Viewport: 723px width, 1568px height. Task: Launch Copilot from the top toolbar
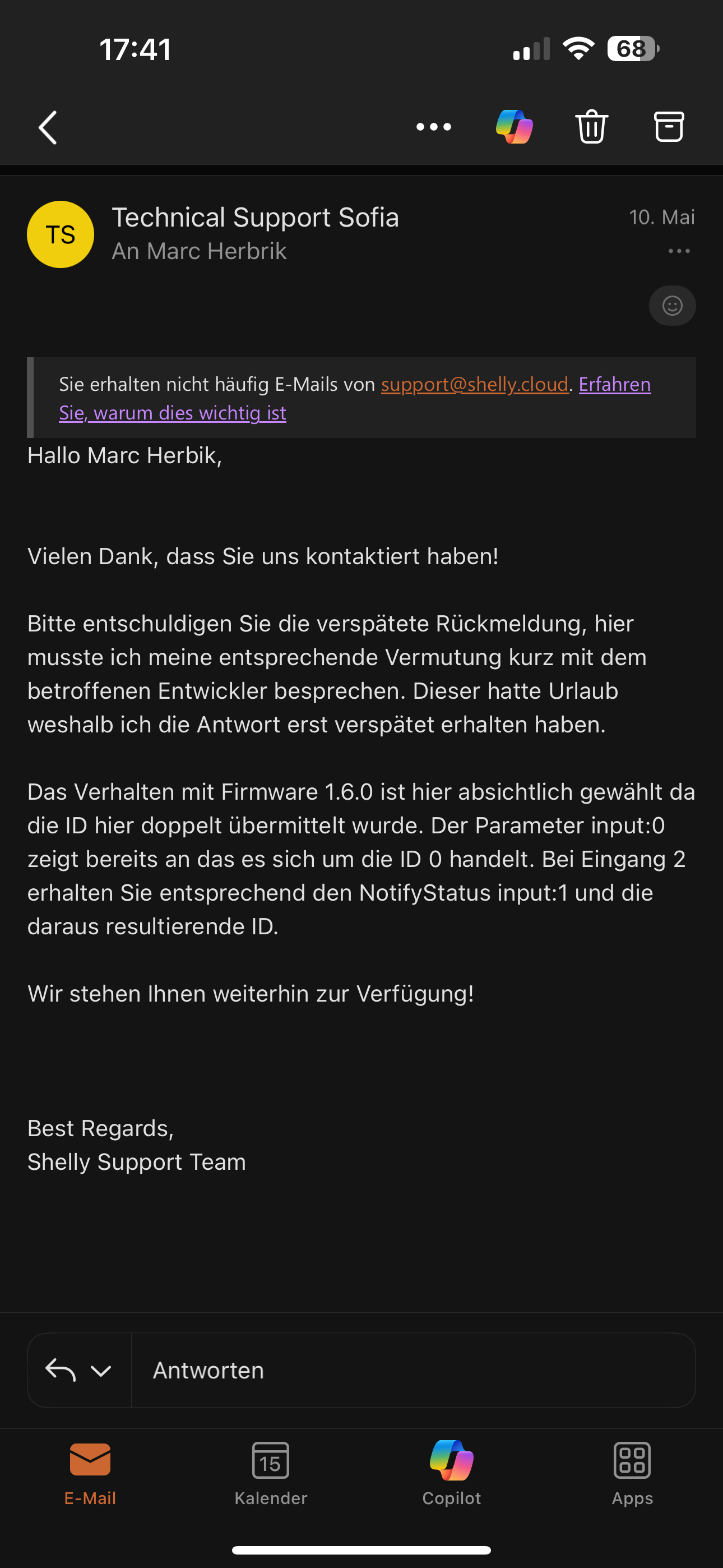pos(515,127)
